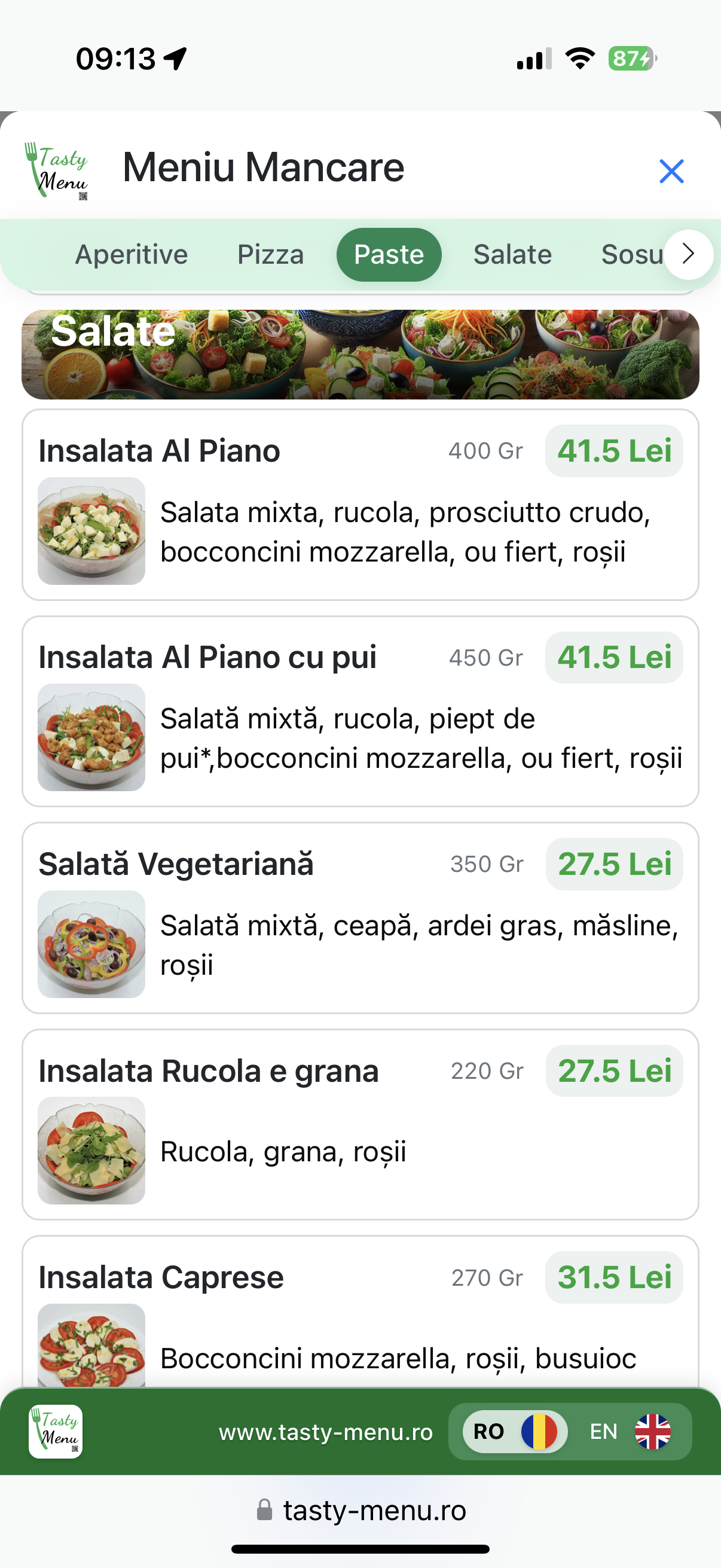Select the Paste category tab
Image resolution: width=721 pixels, height=1568 pixels.
click(389, 254)
